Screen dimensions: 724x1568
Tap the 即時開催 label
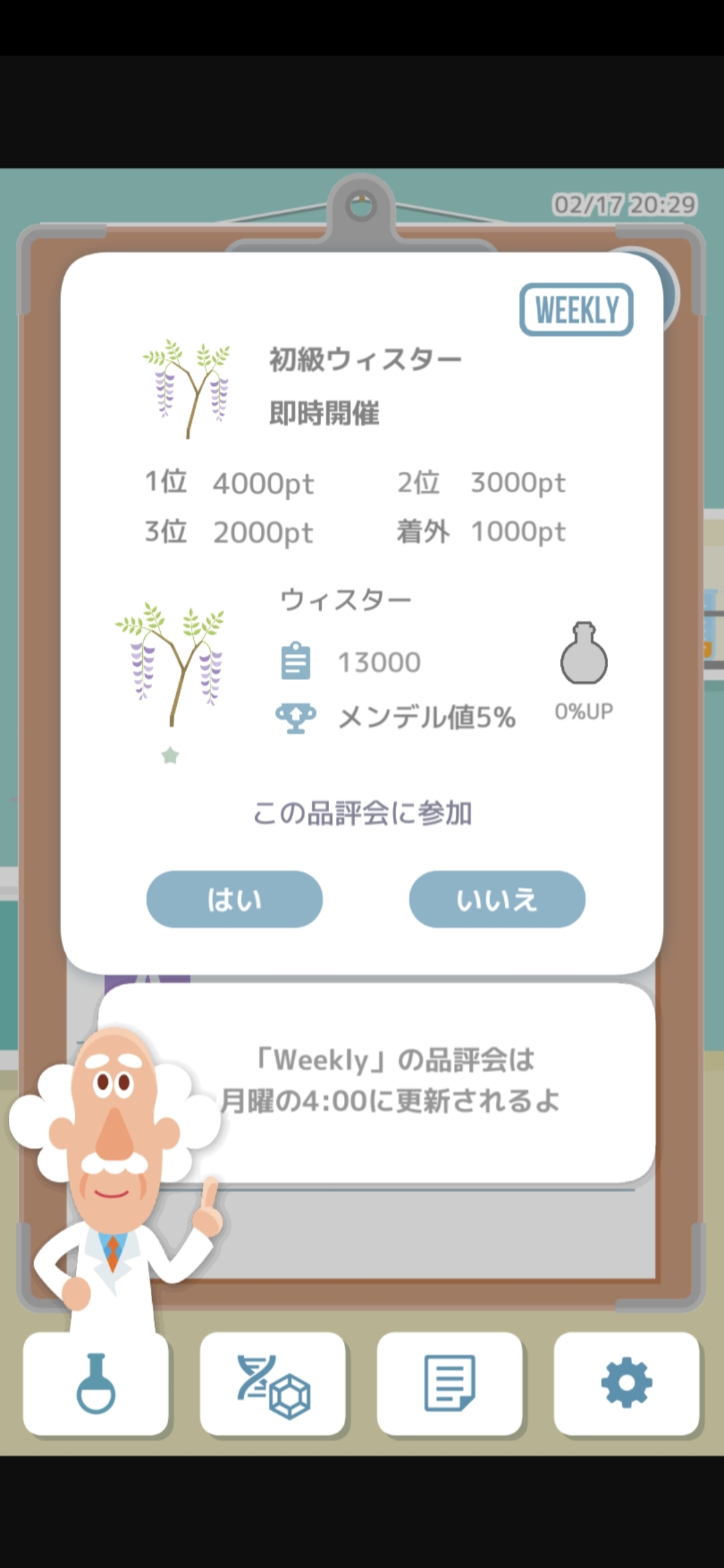(x=324, y=412)
